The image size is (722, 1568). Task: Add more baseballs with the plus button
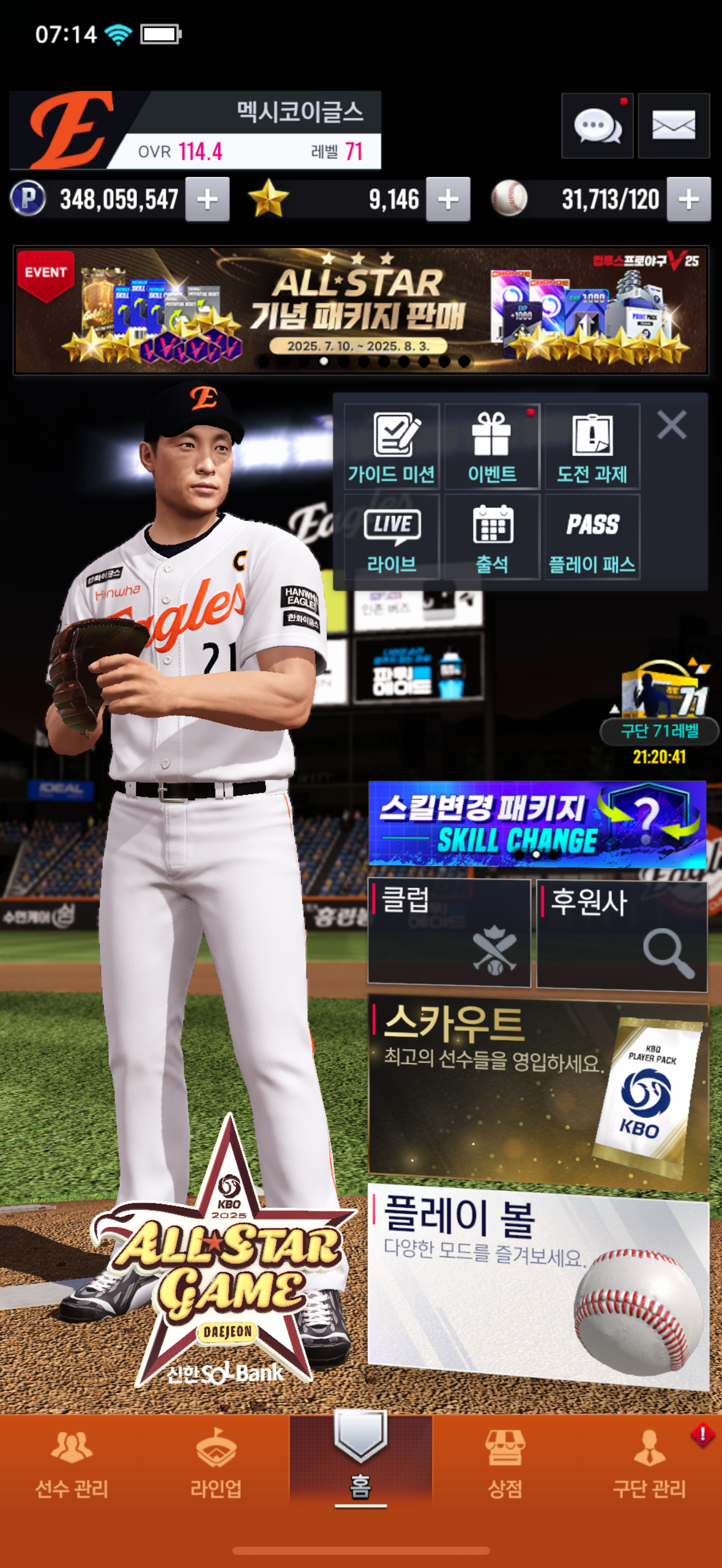(x=688, y=199)
